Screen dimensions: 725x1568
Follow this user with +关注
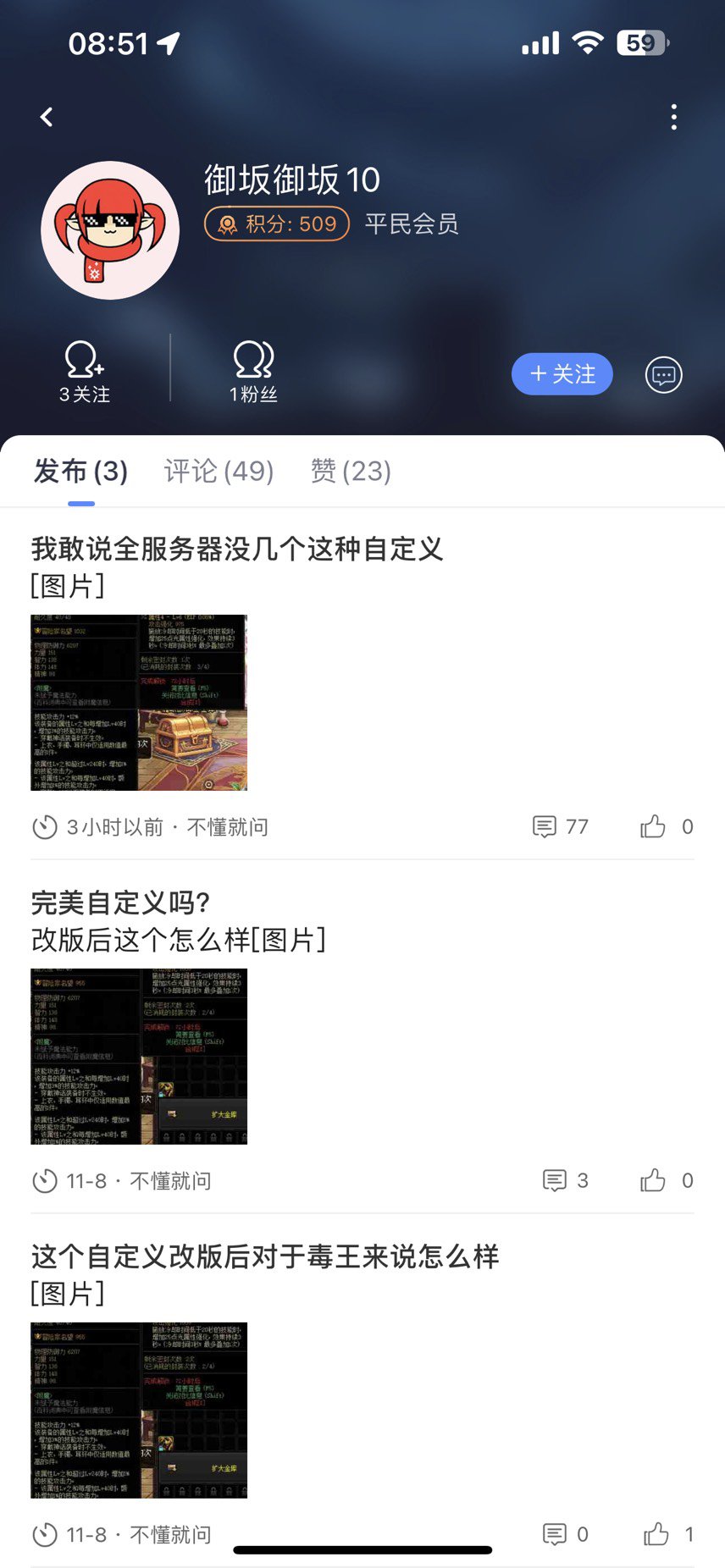pyautogui.click(x=562, y=374)
